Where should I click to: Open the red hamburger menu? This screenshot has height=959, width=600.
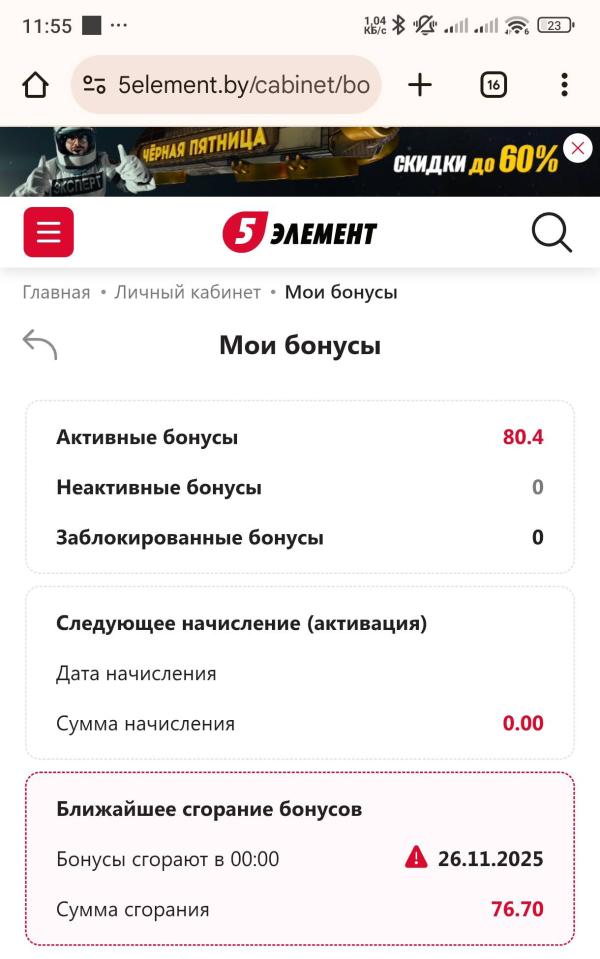click(49, 232)
